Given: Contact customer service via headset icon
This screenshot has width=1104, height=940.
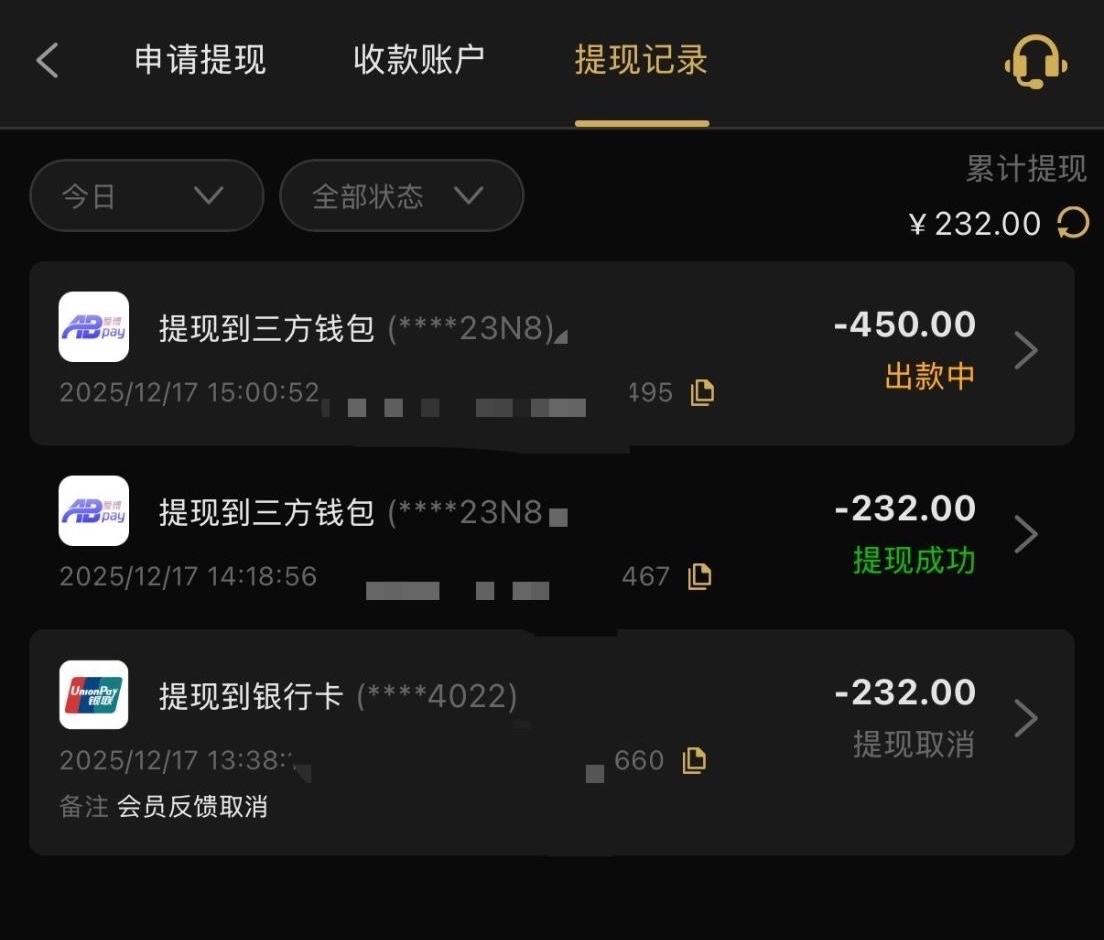Looking at the screenshot, I should point(1035,62).
